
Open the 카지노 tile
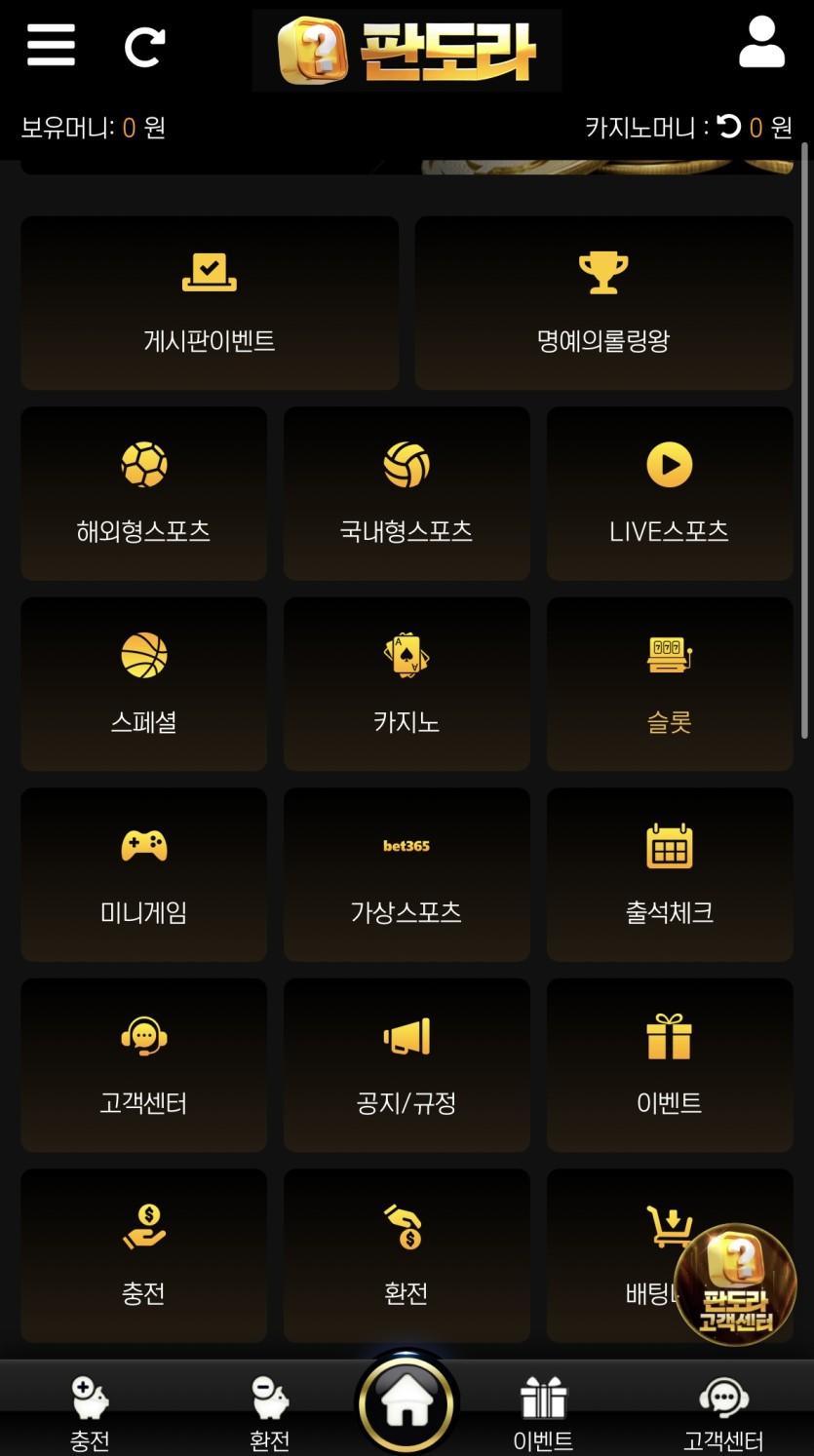[407, 684]
